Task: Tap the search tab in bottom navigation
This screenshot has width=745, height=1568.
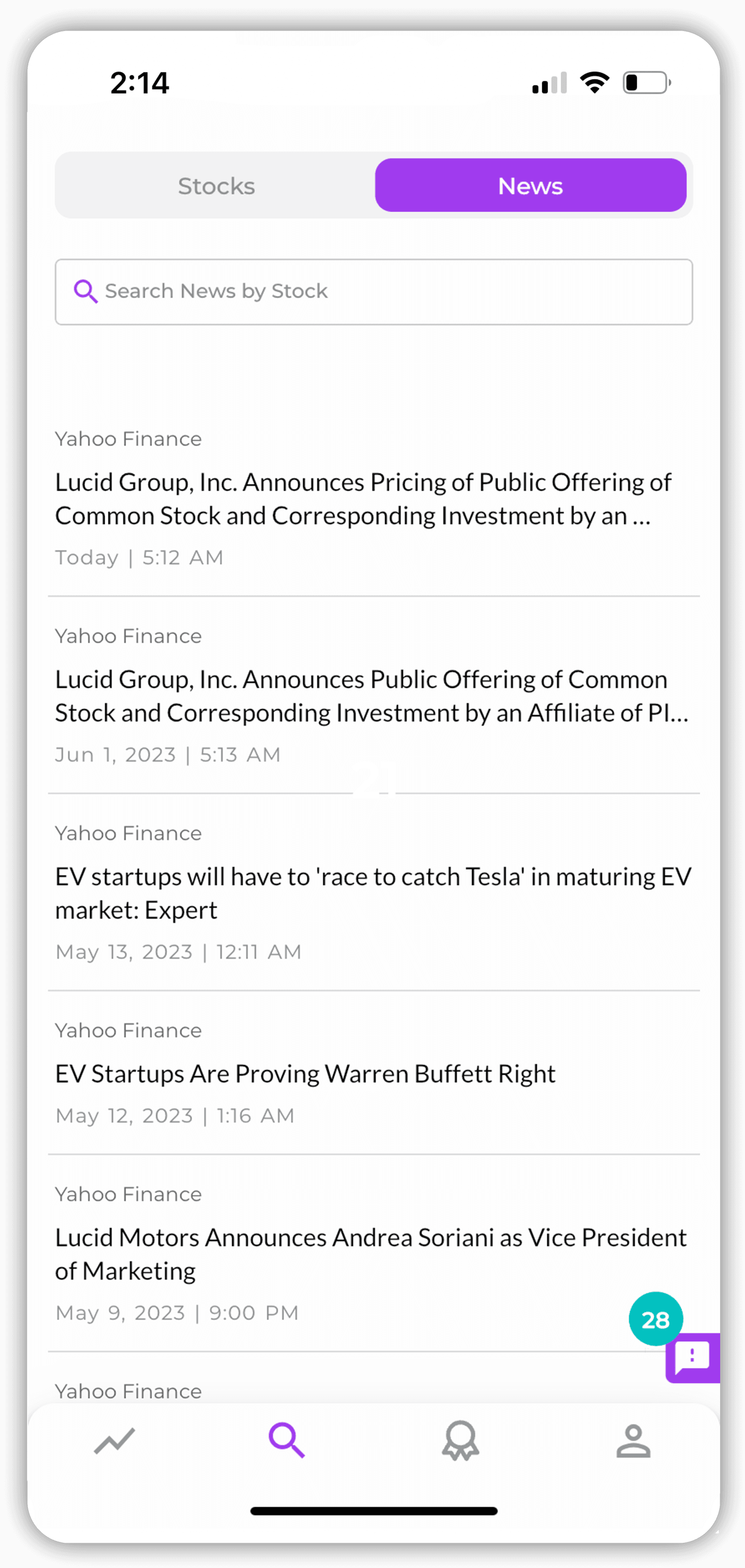Action: [287, 1440]
